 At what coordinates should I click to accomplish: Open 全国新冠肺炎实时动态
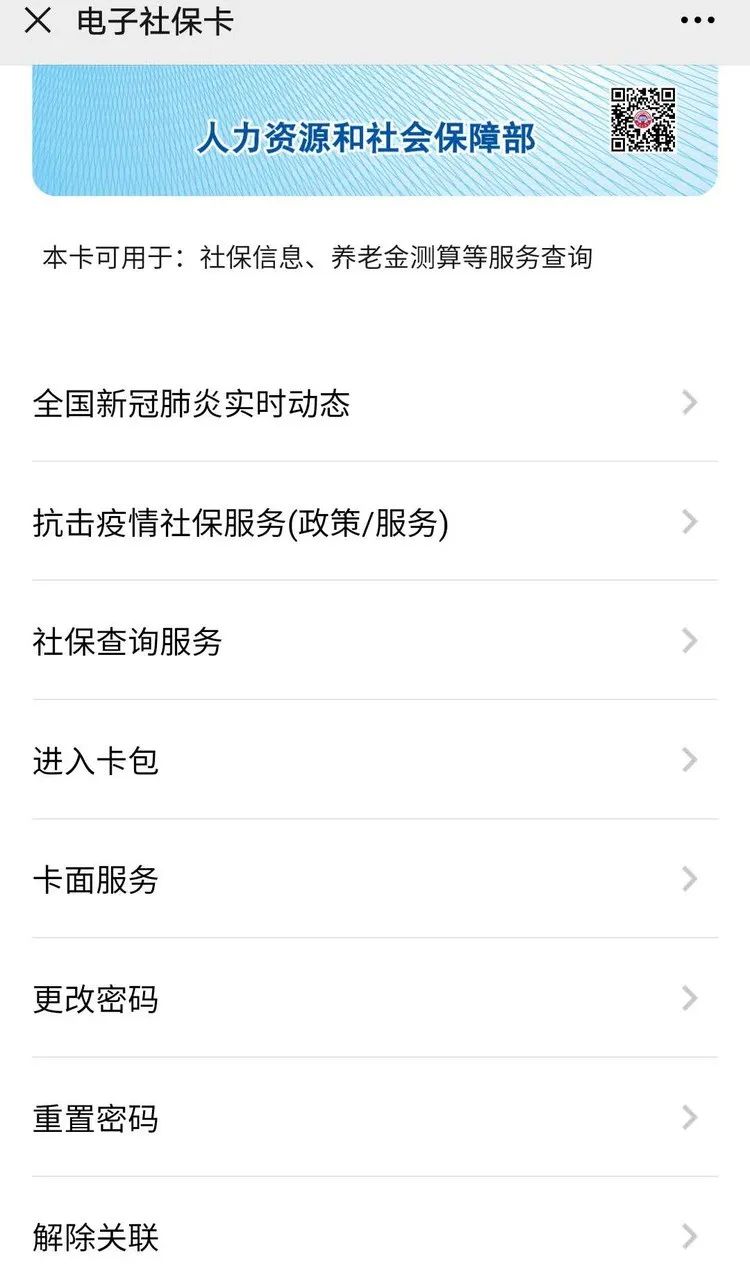coord(375,403)
